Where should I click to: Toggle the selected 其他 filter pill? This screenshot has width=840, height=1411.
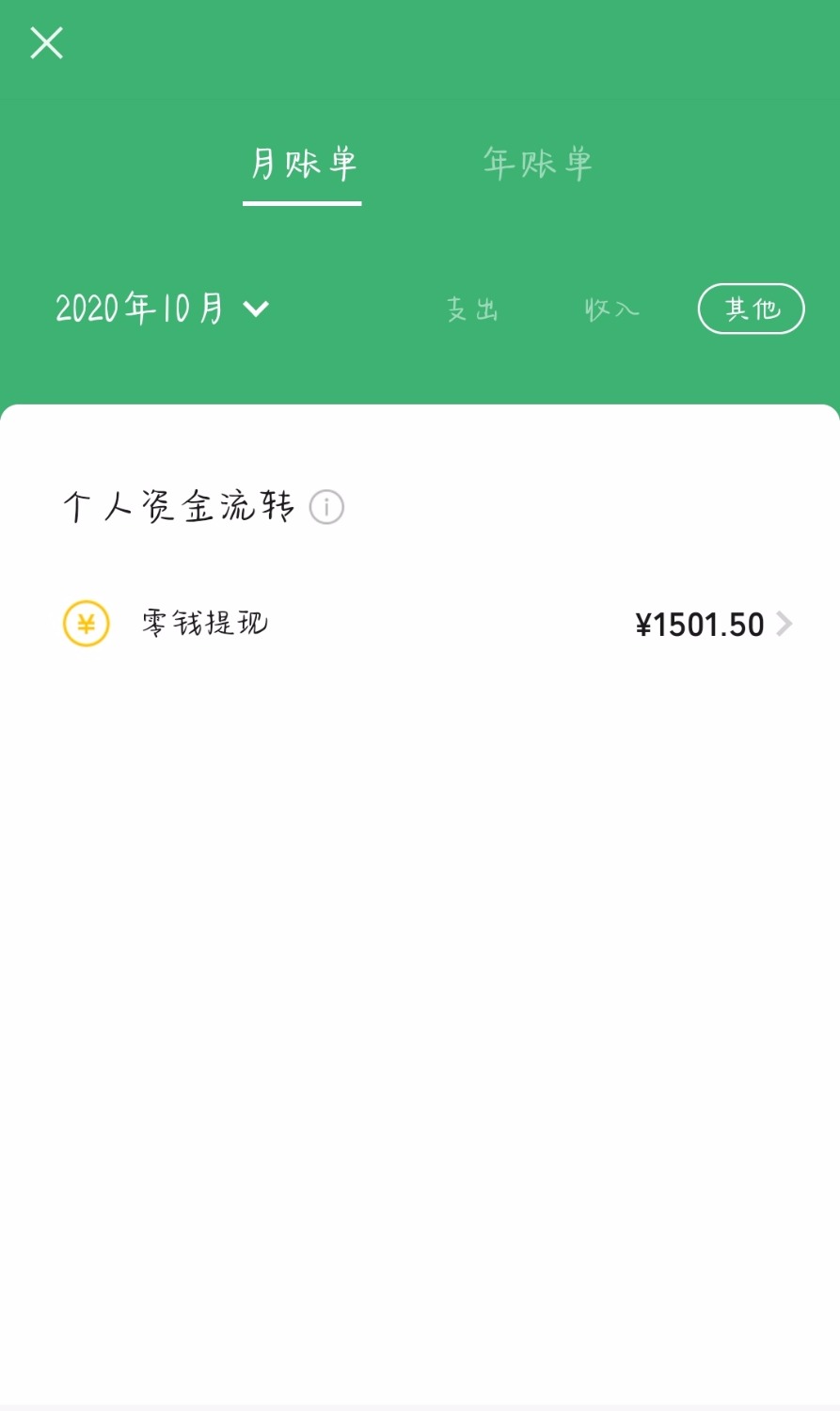tap(751, 309)
